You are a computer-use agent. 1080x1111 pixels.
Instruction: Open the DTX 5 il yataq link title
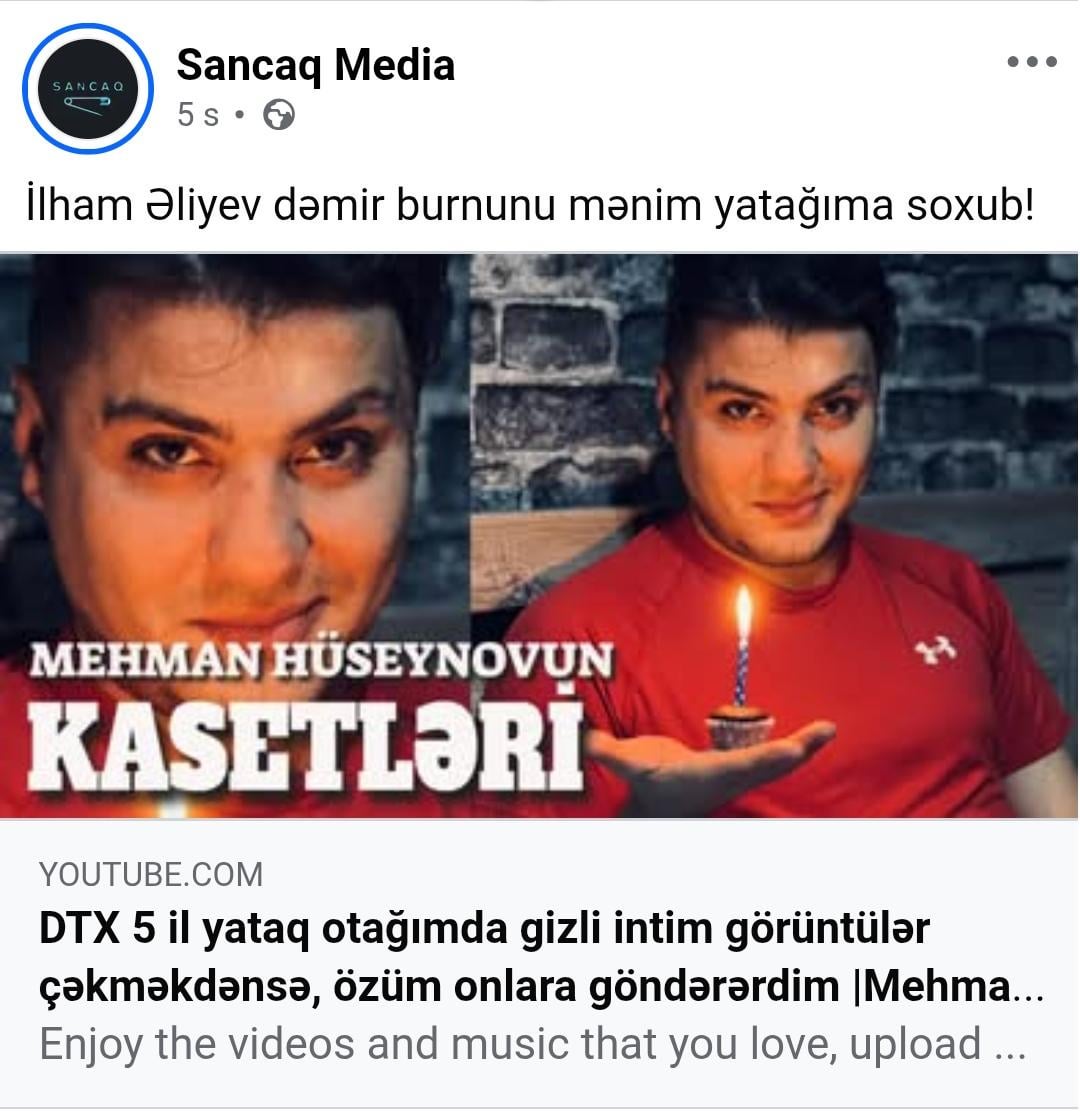pyautogui.click(x=540, y=957)
